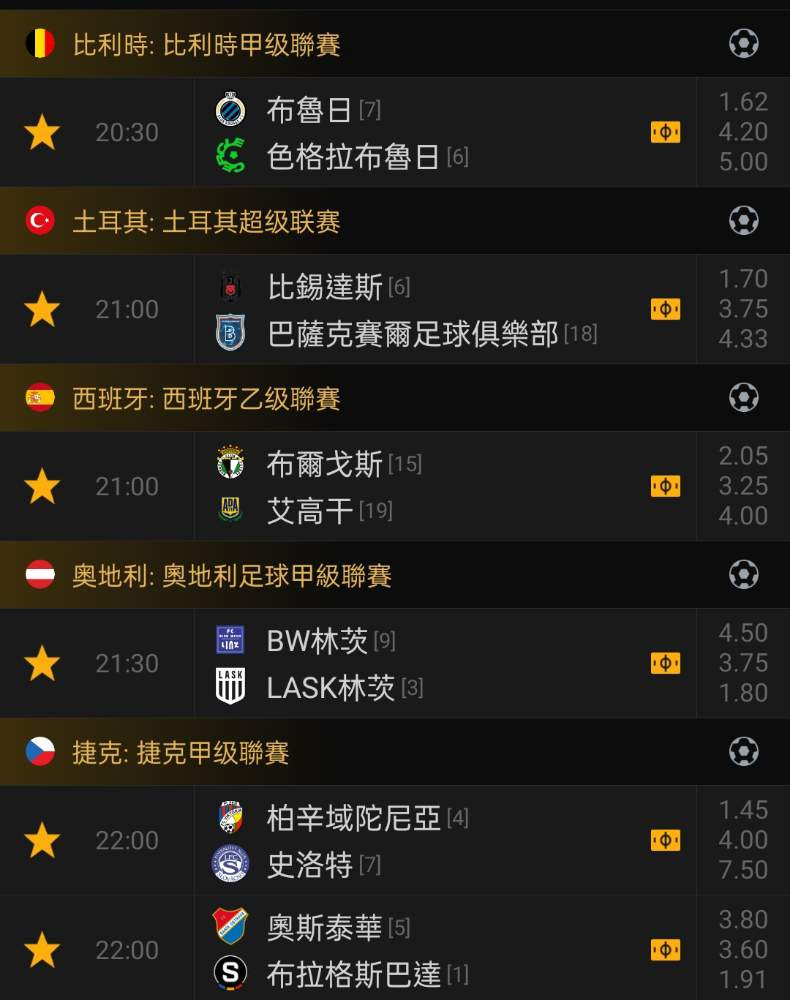The width and height of the screenshot is (790, 1000).
Task: Tap soccer ball icon beside 比利時甲级聯賽
Action: 743,44
